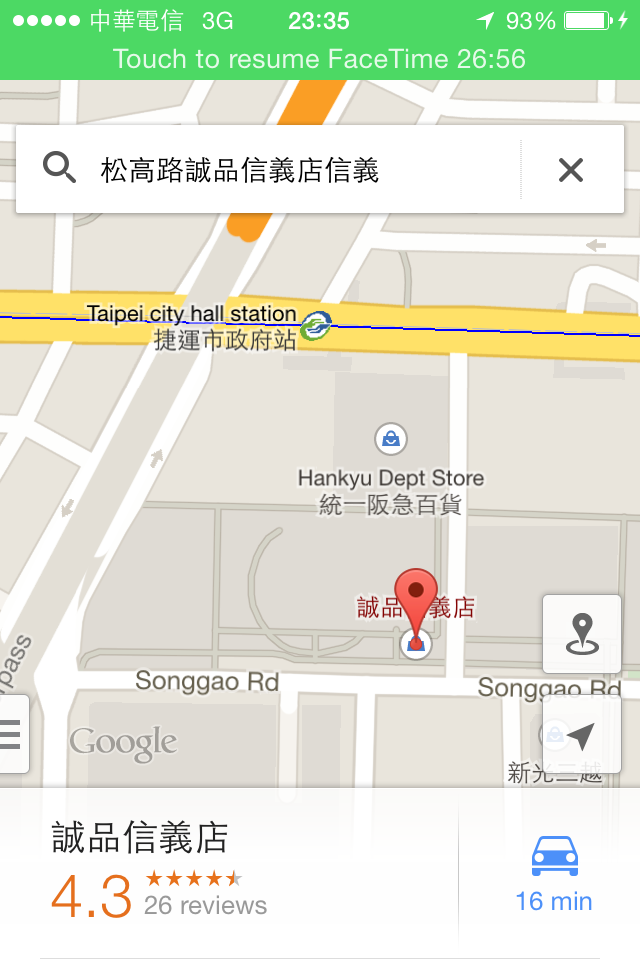This screenshot has width=640, height=960.
Task: Center map on my current location
Action: pos(581,737)
